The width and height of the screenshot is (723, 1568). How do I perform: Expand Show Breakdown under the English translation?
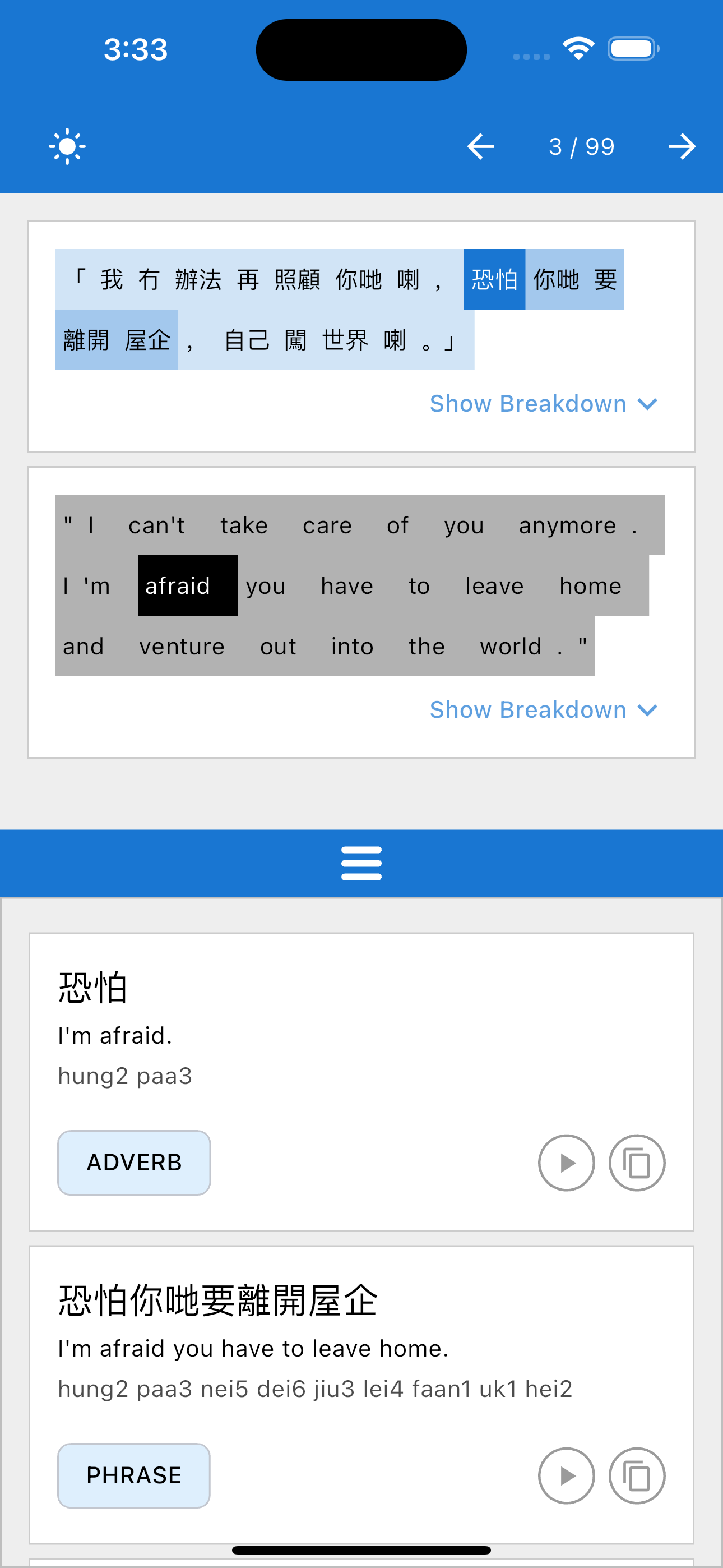pos(543,710)
